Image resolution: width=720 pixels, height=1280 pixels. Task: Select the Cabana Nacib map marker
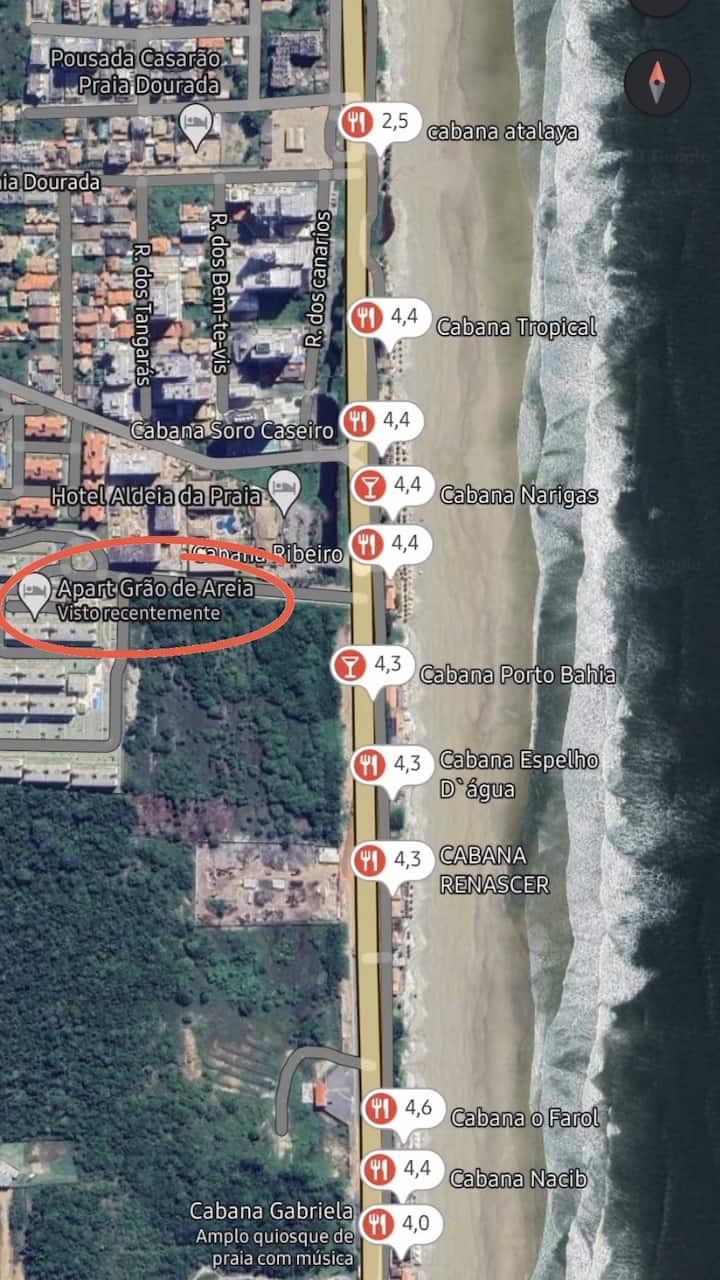379,1168
